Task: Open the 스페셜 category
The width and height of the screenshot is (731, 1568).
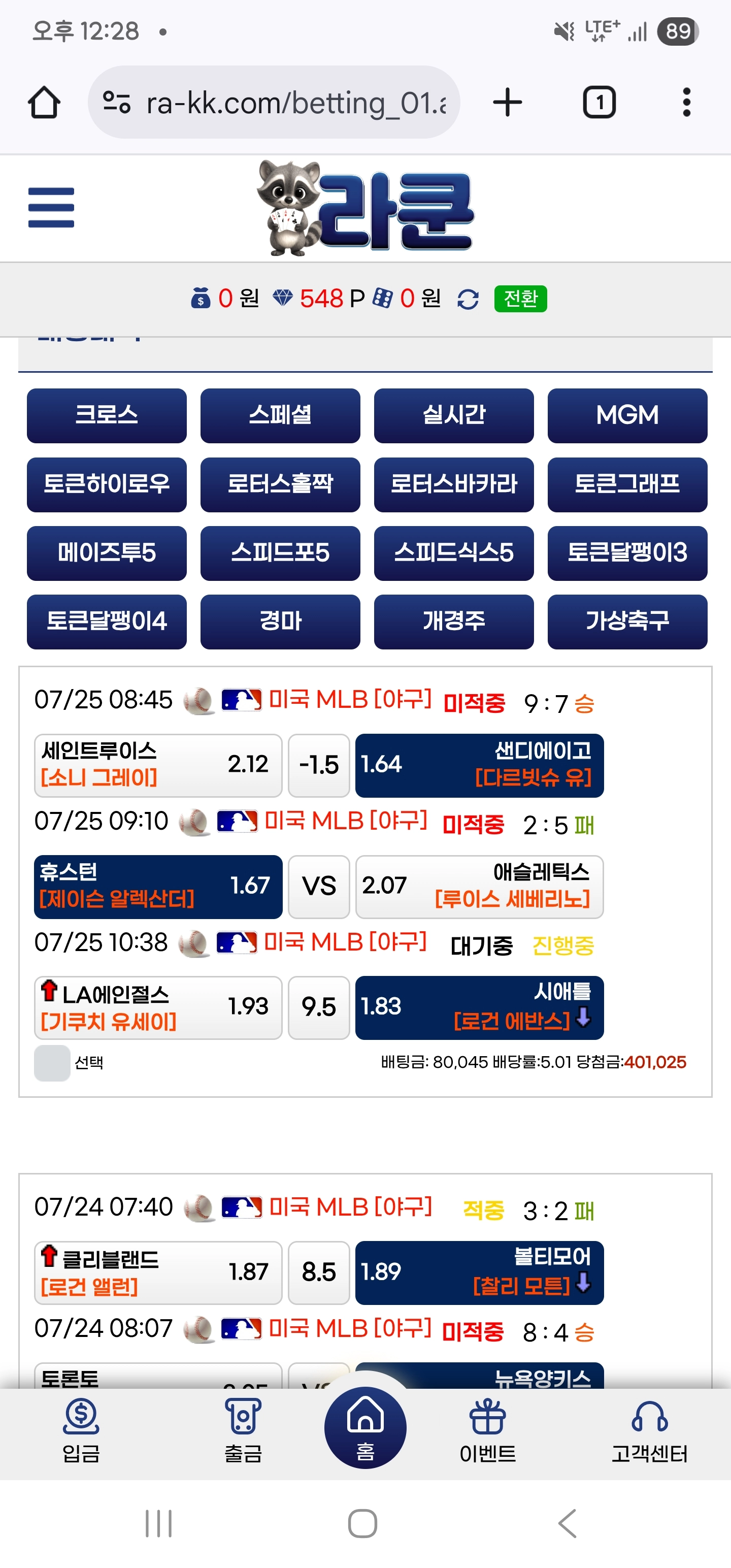Action: (280, 415)
